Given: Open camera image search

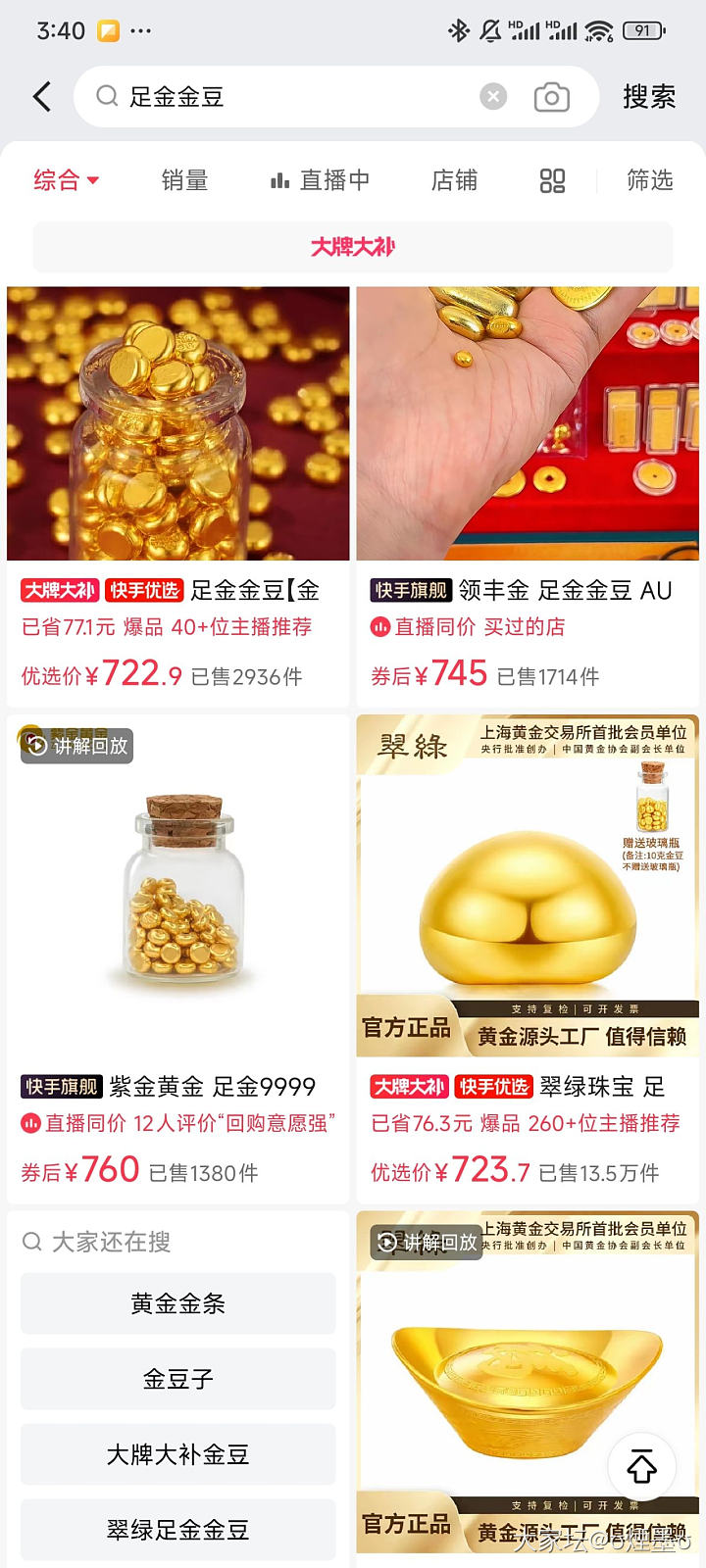Looking at the screenshot, I should (x=551, y=97).
